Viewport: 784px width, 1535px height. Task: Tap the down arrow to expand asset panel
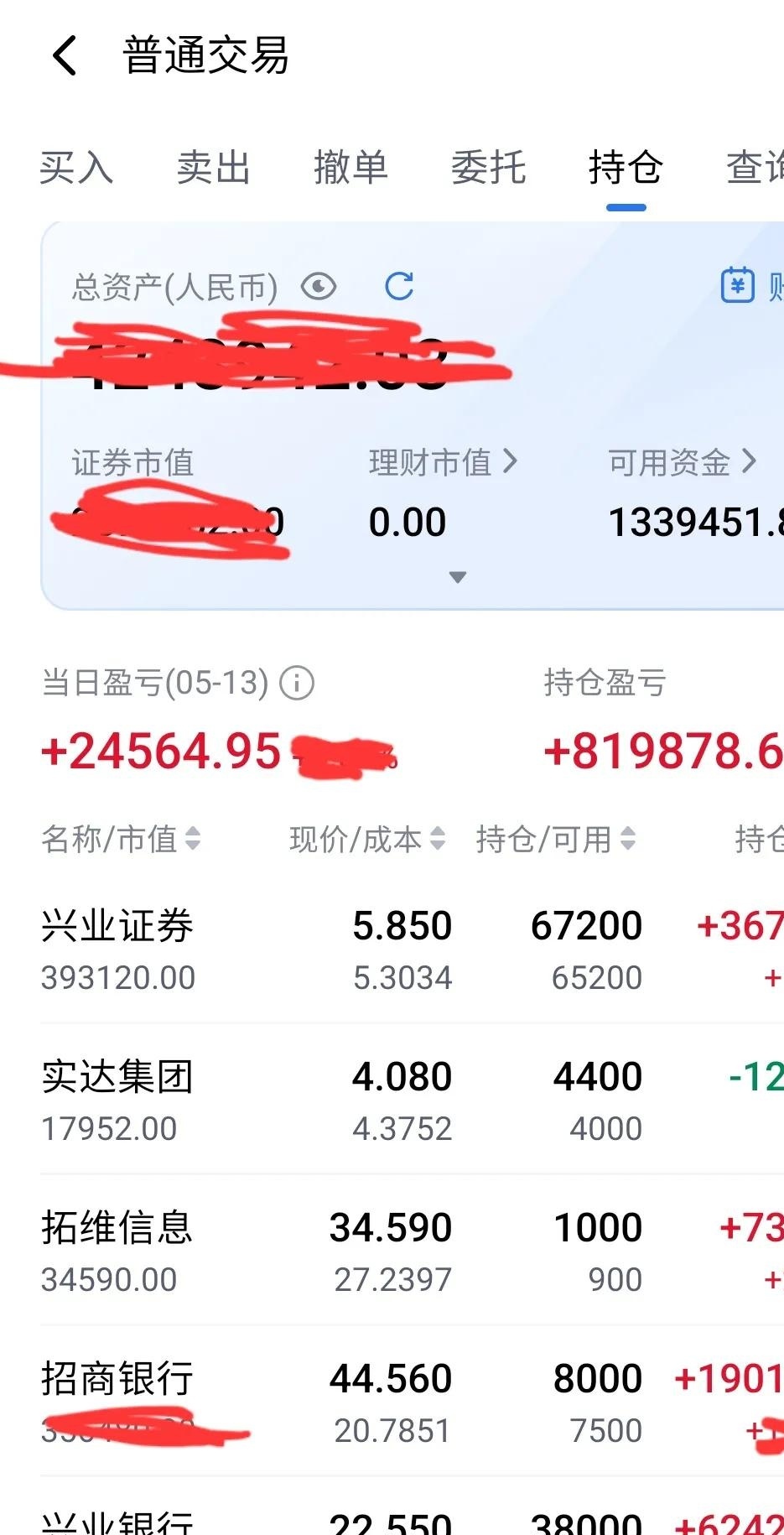point(457,577)
